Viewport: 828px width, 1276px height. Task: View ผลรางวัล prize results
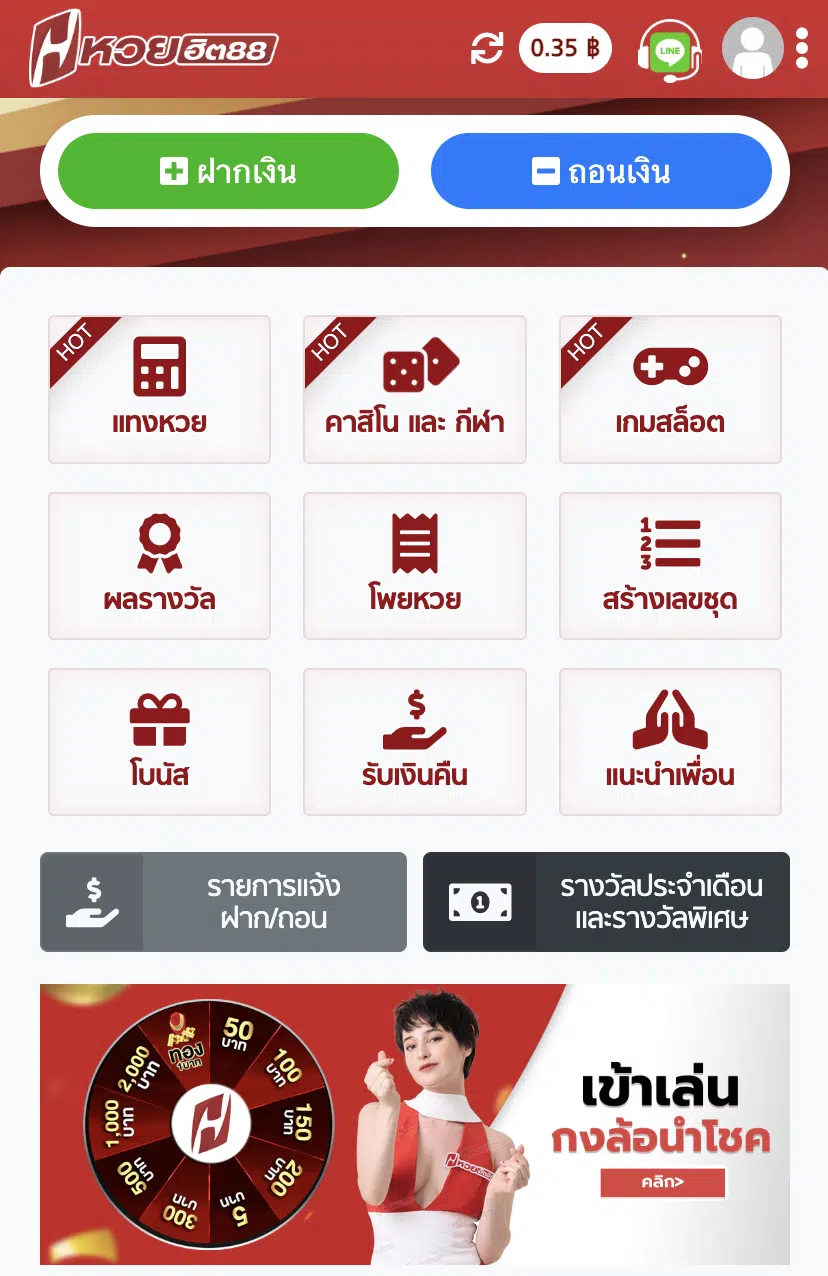[159, 566]
